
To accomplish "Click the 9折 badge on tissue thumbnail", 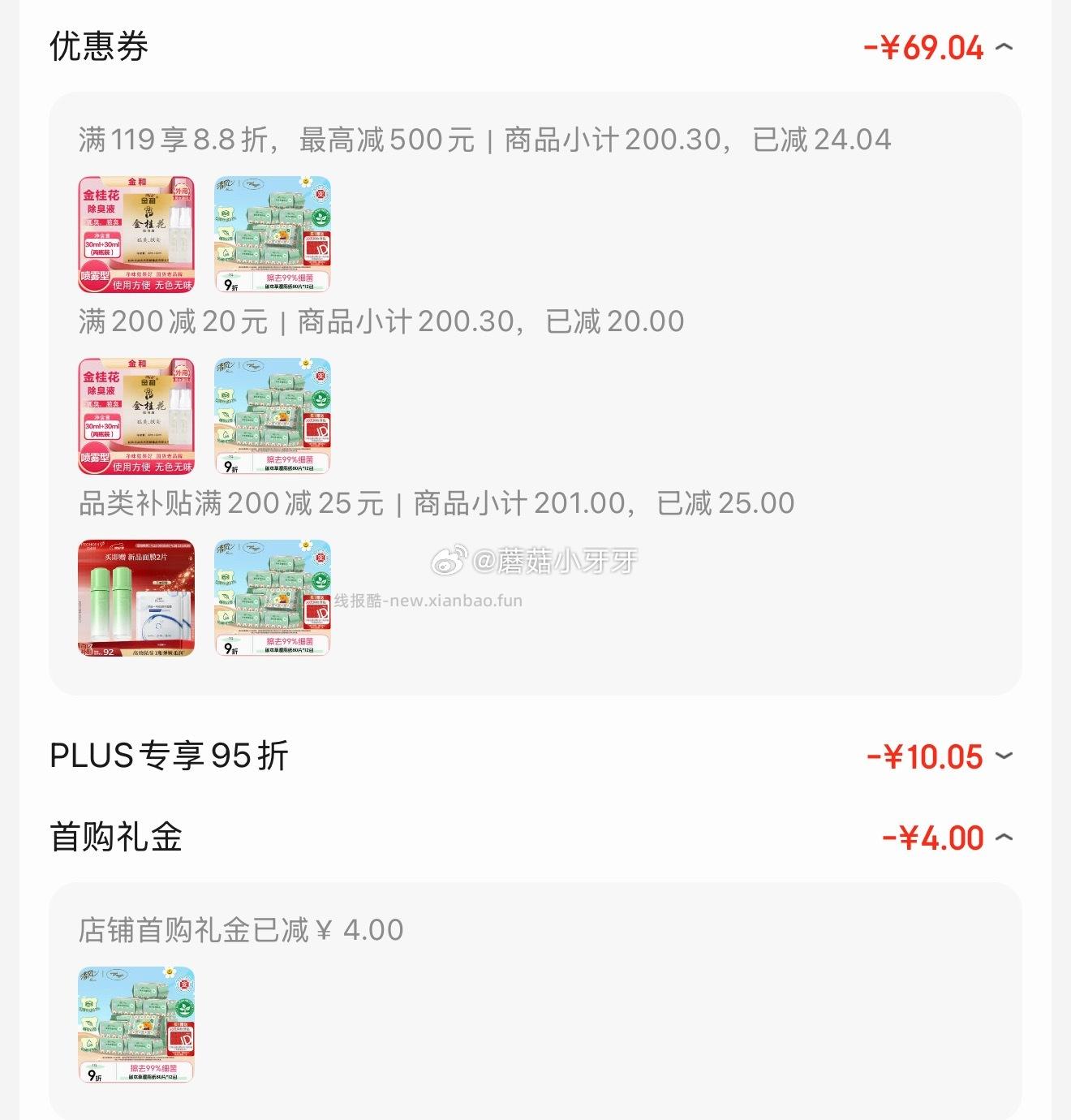I will [x=233, y=283].
